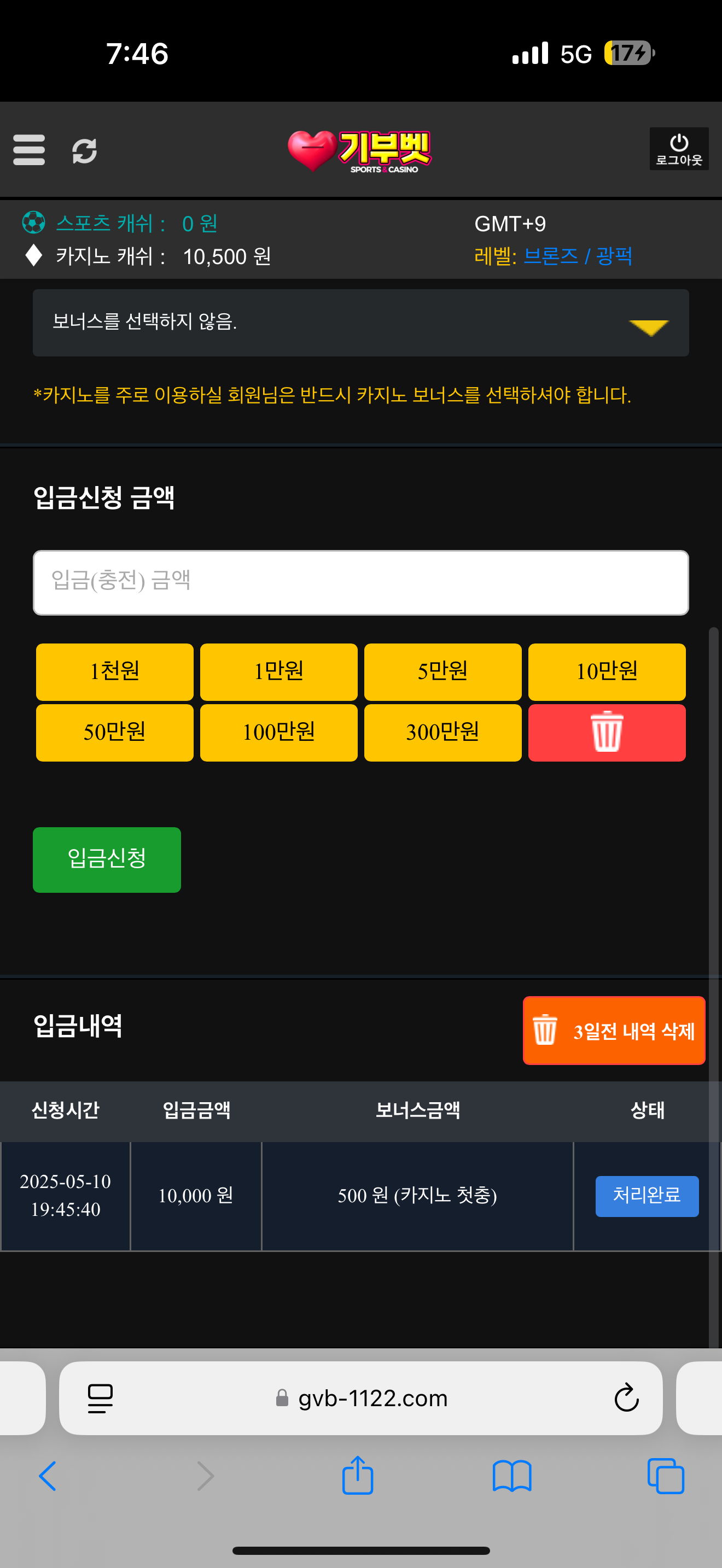
Task: Choose the 100만원 quick amount
Action: click(x=278, y=732)
